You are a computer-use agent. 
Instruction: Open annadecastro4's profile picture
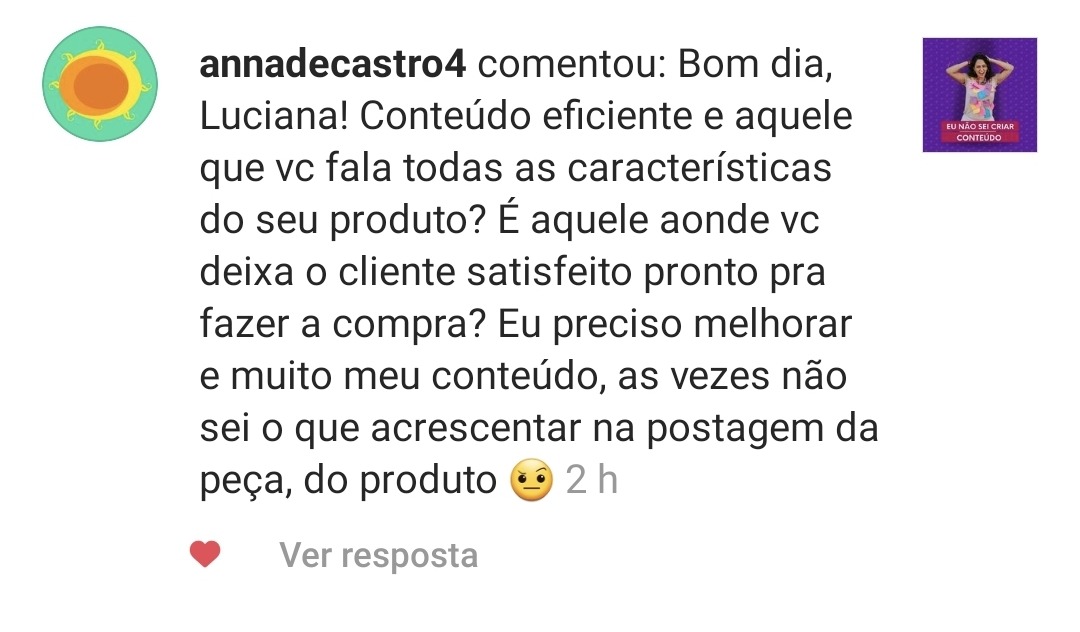[x=100, y=84]
